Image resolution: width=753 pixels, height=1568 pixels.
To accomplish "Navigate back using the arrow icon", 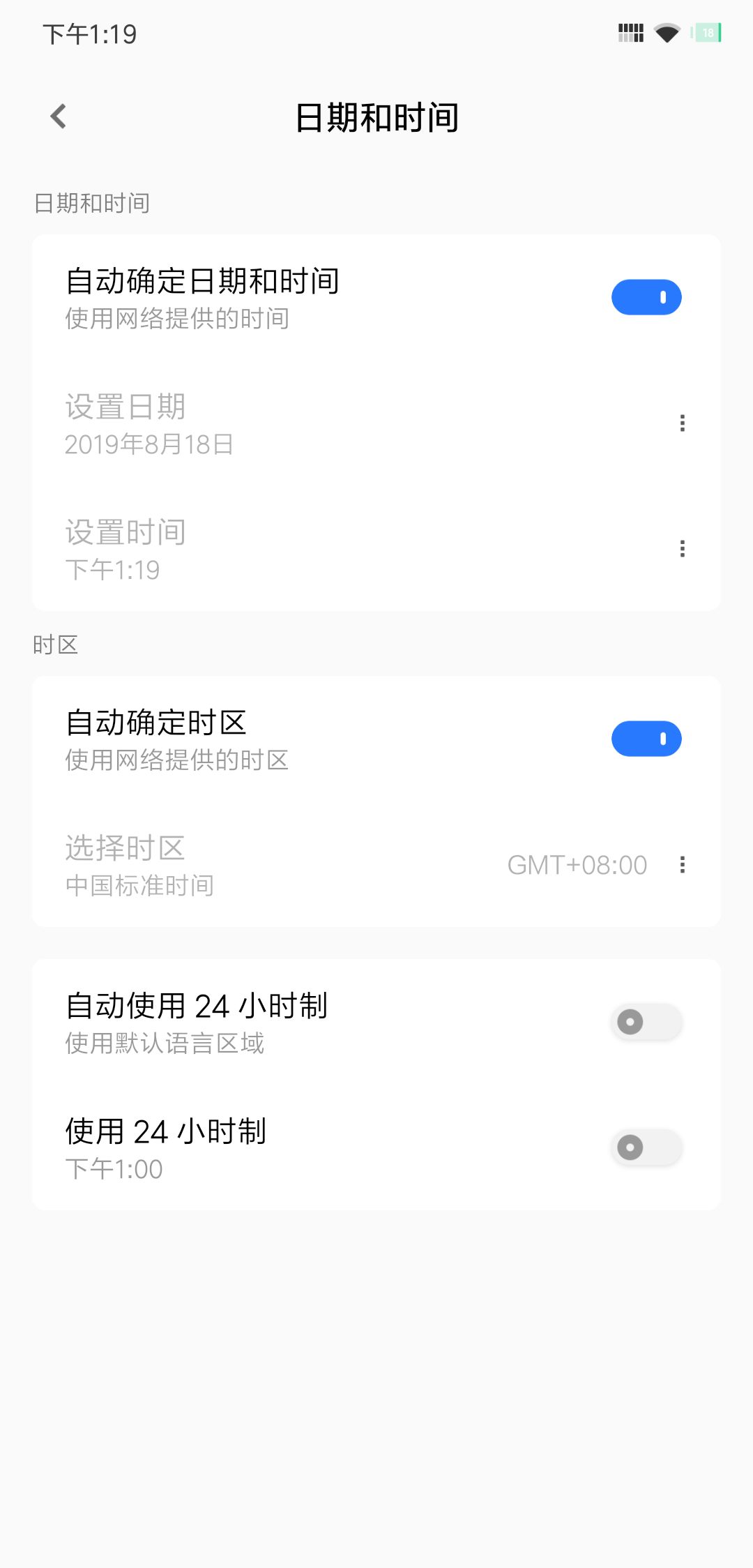I will point(59,116).
